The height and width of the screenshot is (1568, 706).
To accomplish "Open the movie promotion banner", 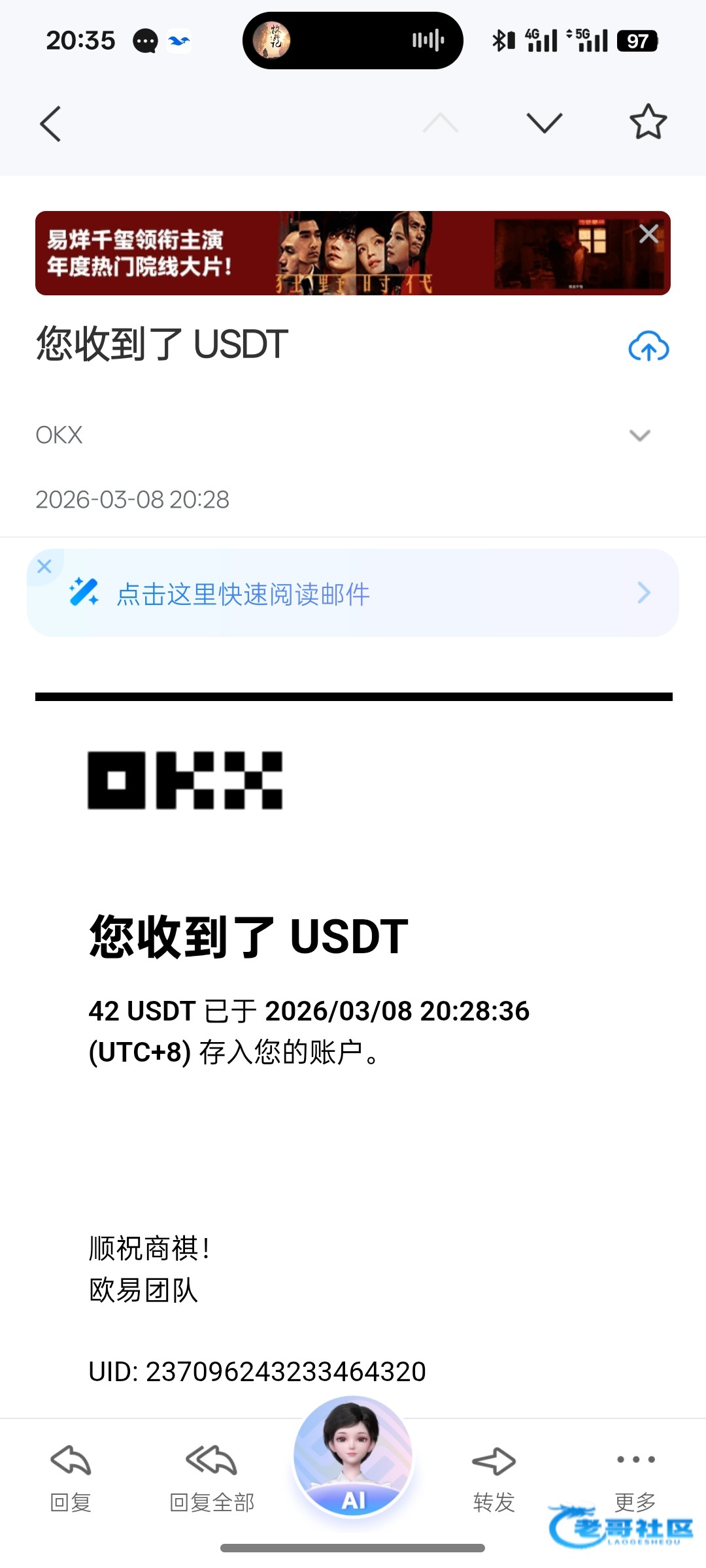I will 327,253.
